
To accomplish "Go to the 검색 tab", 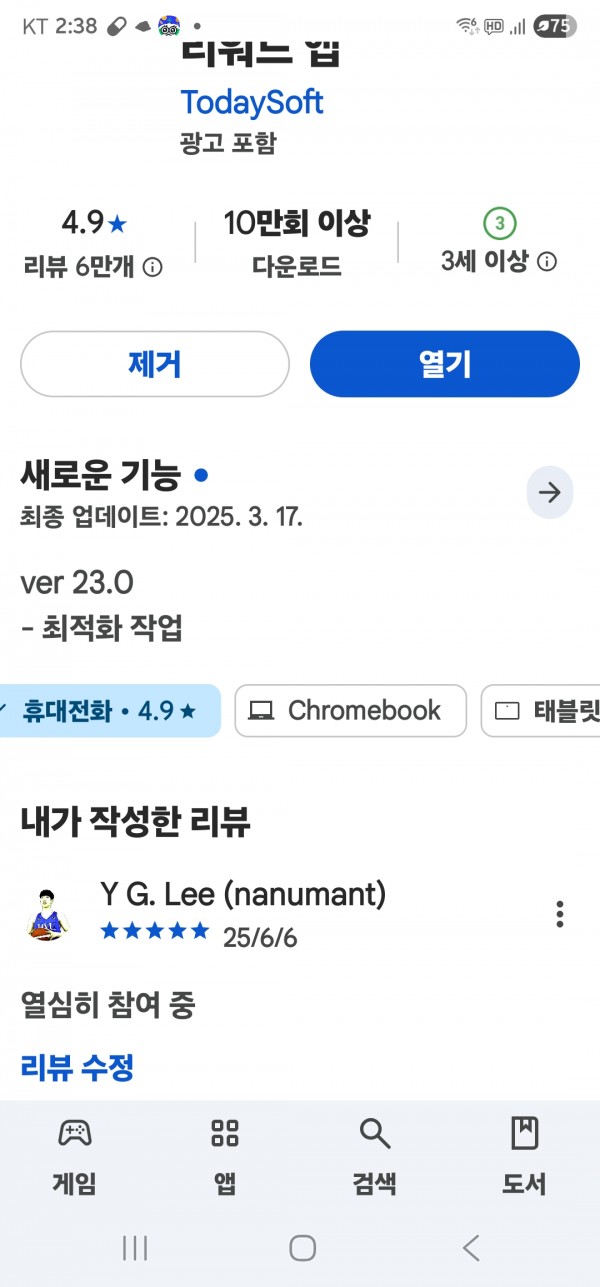I will click(375, 1157).
